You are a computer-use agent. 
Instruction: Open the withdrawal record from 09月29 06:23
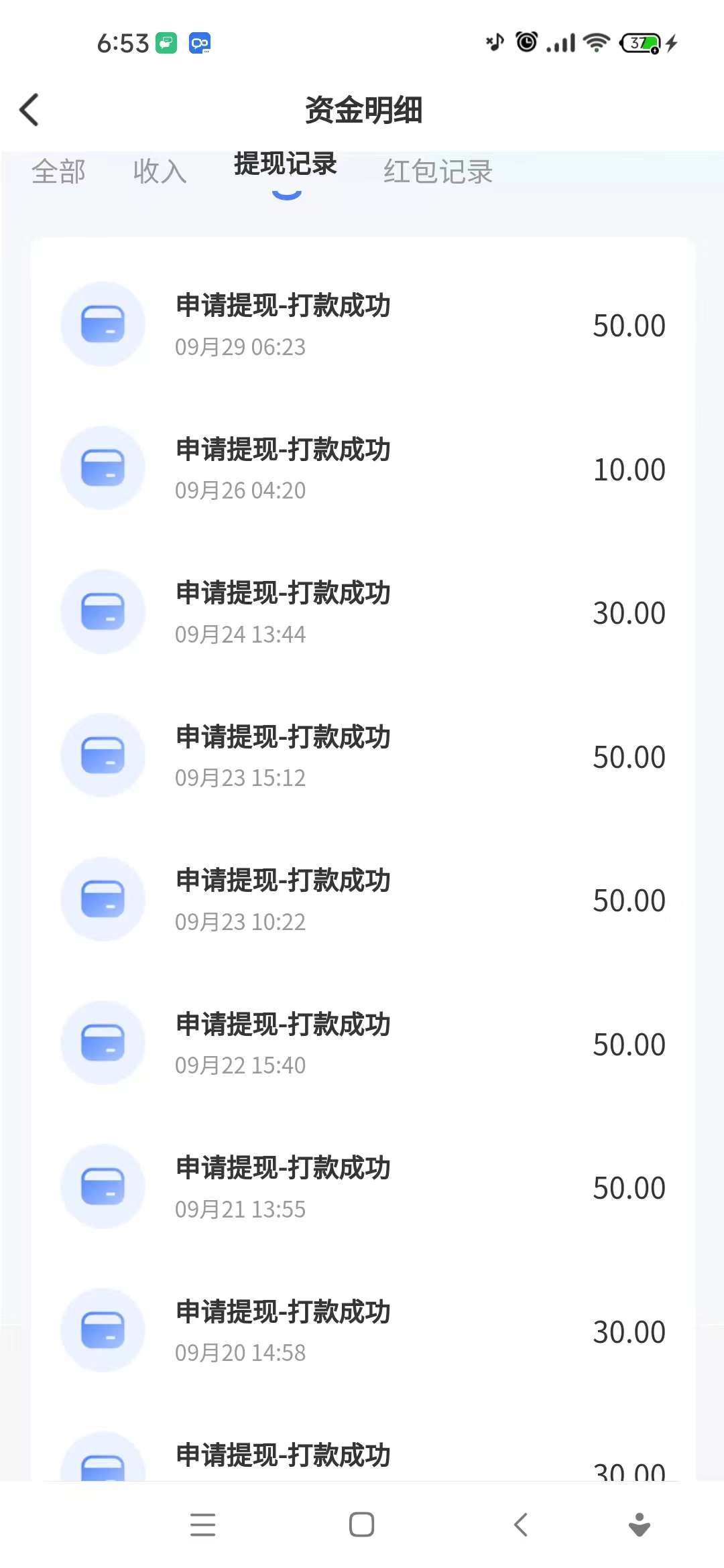[363, 324]
